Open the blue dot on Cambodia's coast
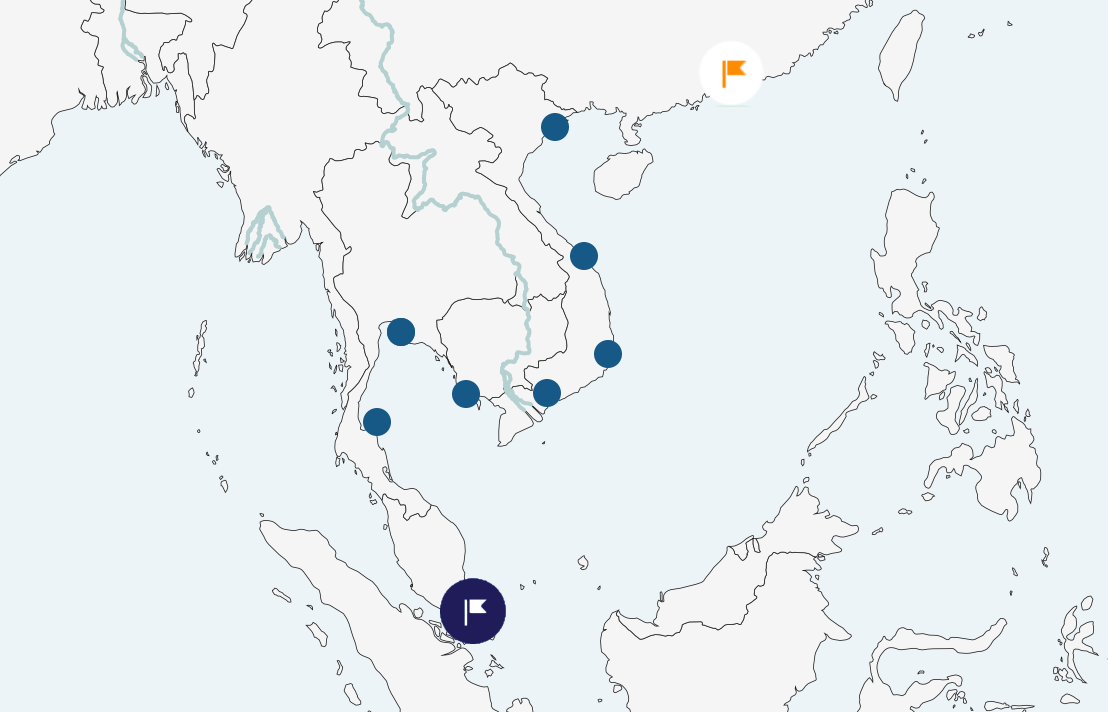This screenshot has width=1108, height=712. [x=466, y=394]
